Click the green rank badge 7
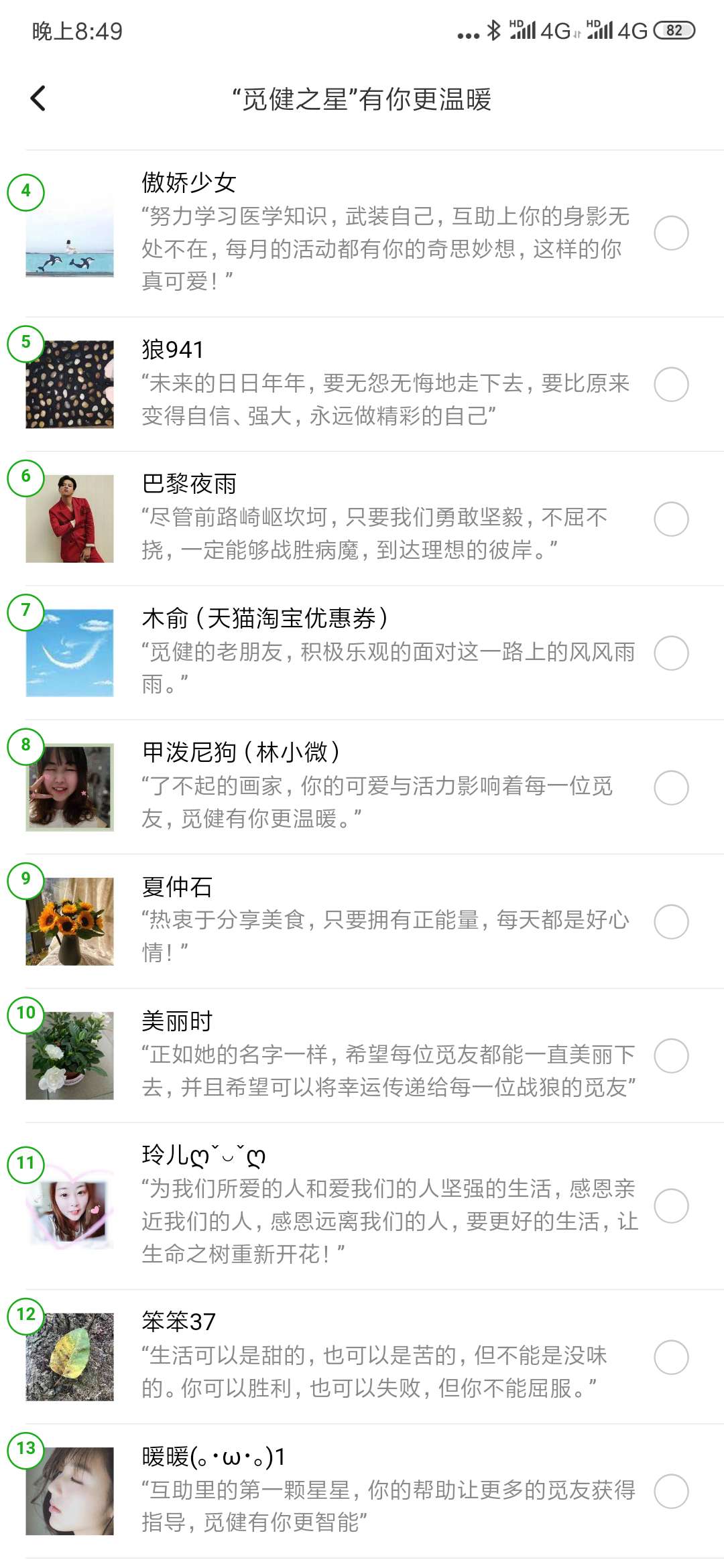The height and width of the screenshot is (1568, 724). pos(25,611)
